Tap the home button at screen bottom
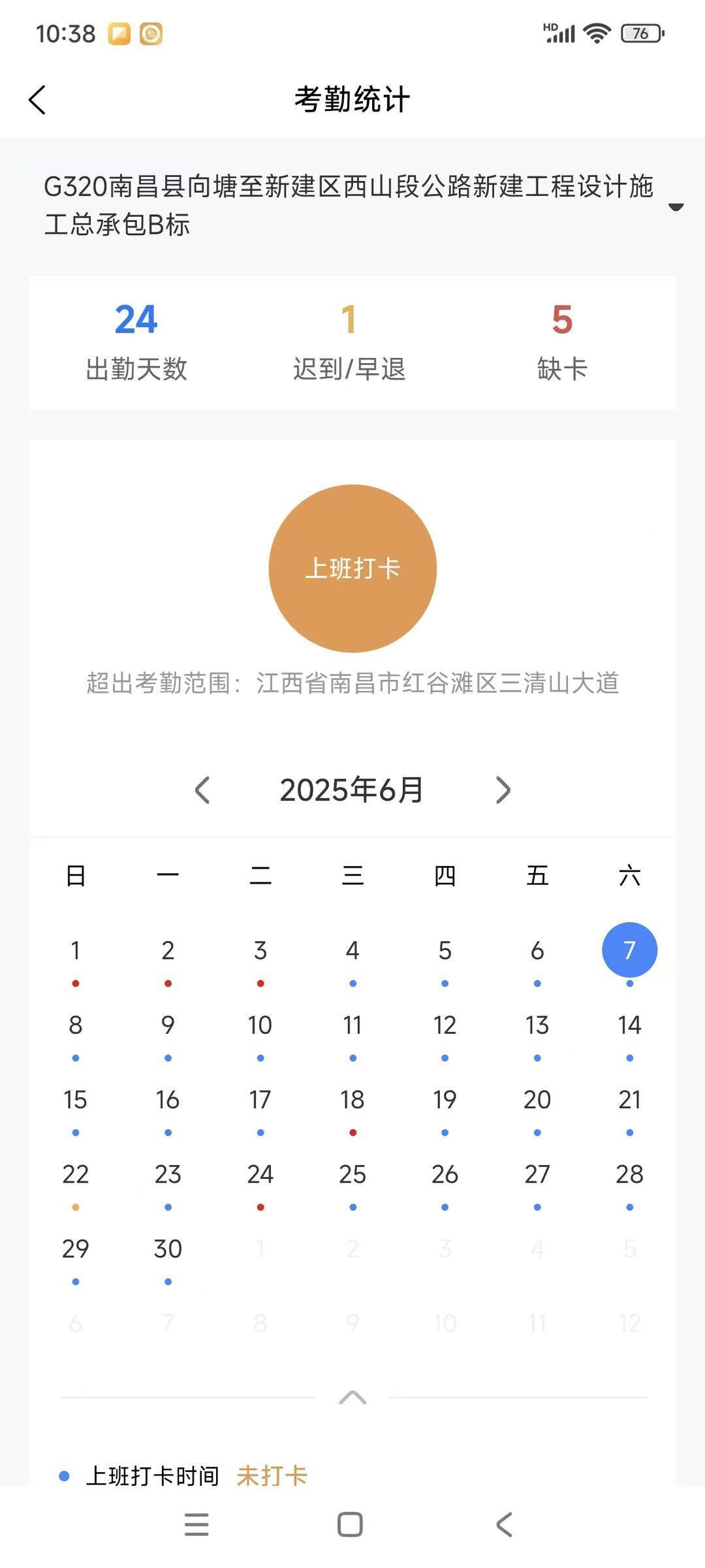 [351, 1525]
